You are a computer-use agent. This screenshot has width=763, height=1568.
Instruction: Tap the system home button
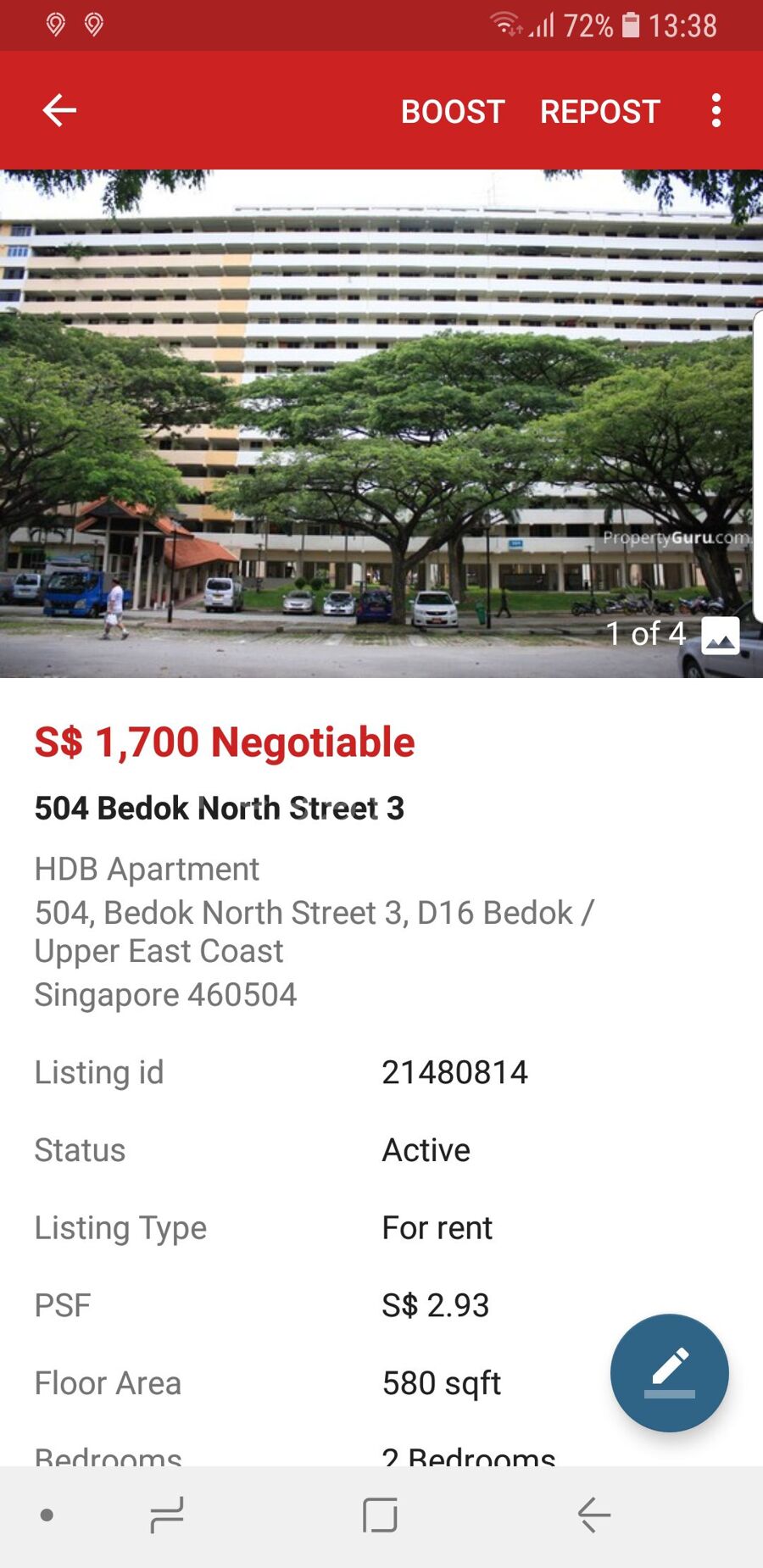click(x=380, y=1515)
